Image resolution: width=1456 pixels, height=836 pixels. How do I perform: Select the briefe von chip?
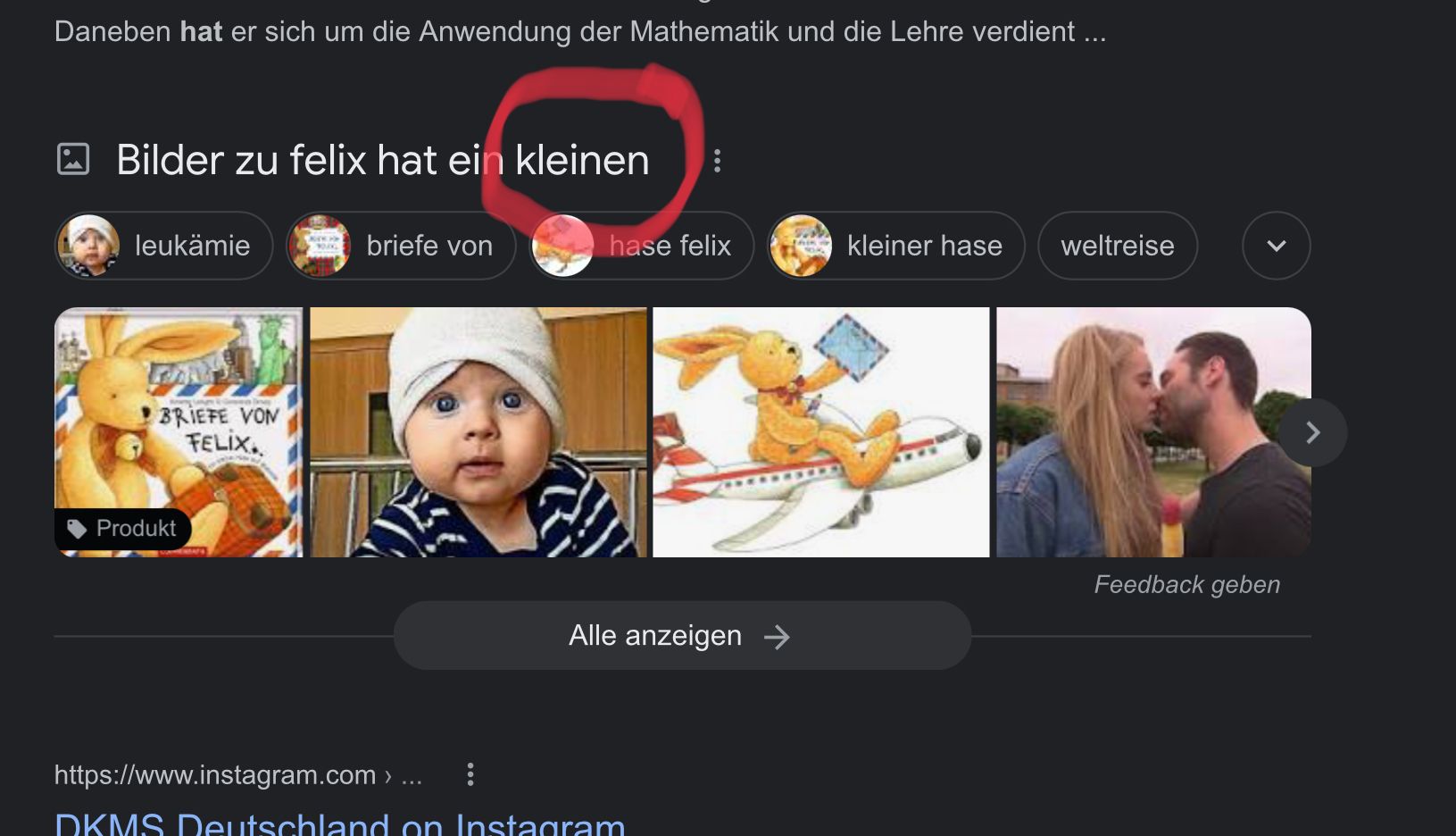pyautogui.click(x=401, y=246)
